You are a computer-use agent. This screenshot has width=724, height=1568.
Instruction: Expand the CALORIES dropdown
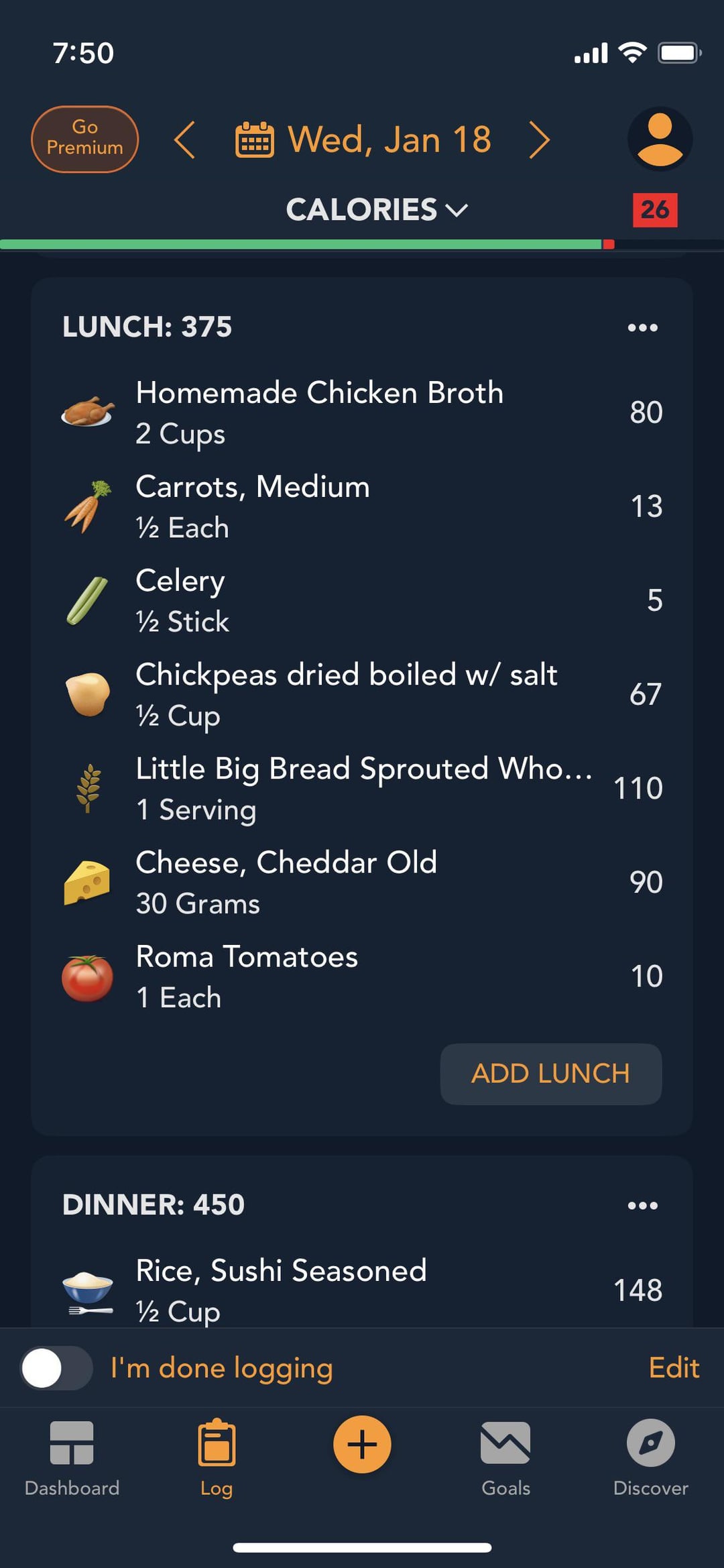(x=377, y=210)
